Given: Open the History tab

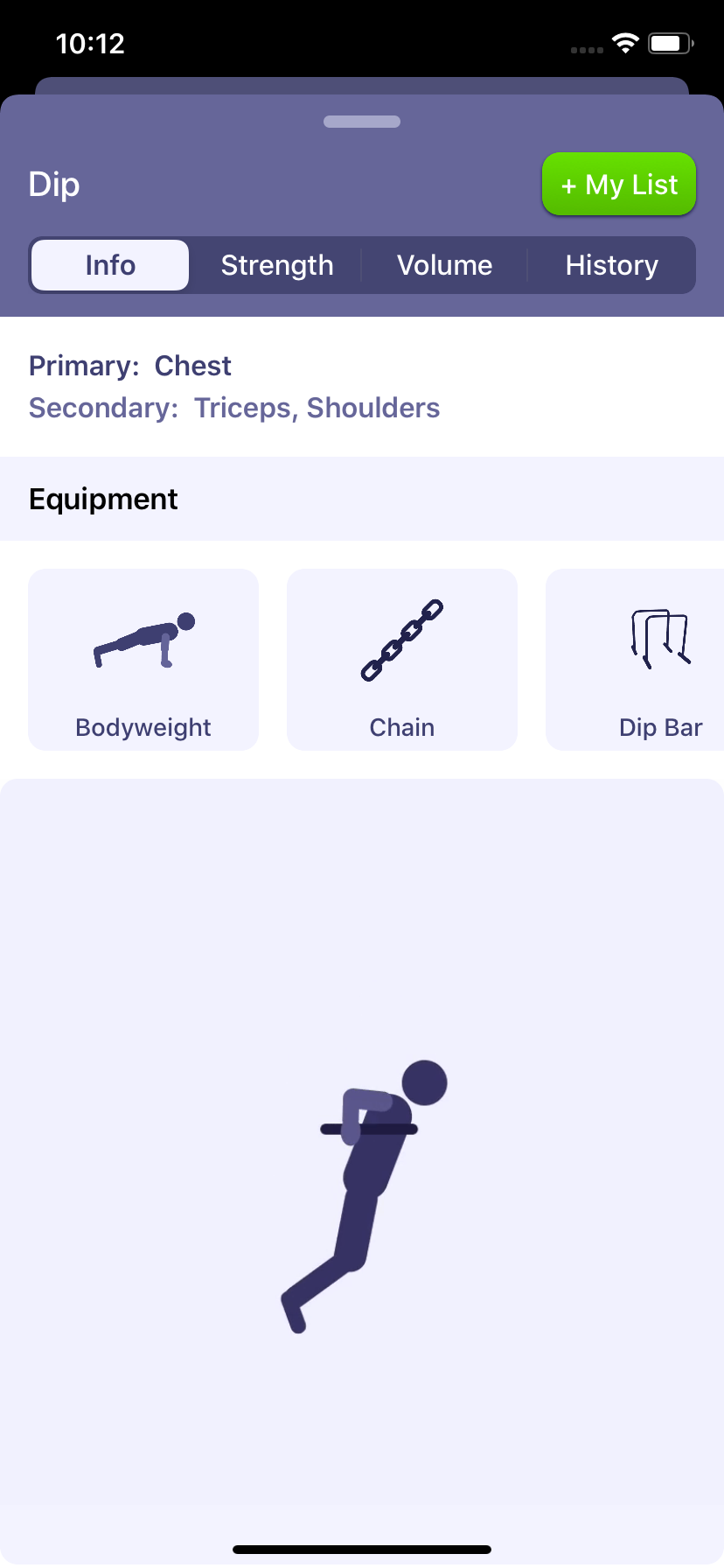Looking at the screenshot, I should pos(612,265).
